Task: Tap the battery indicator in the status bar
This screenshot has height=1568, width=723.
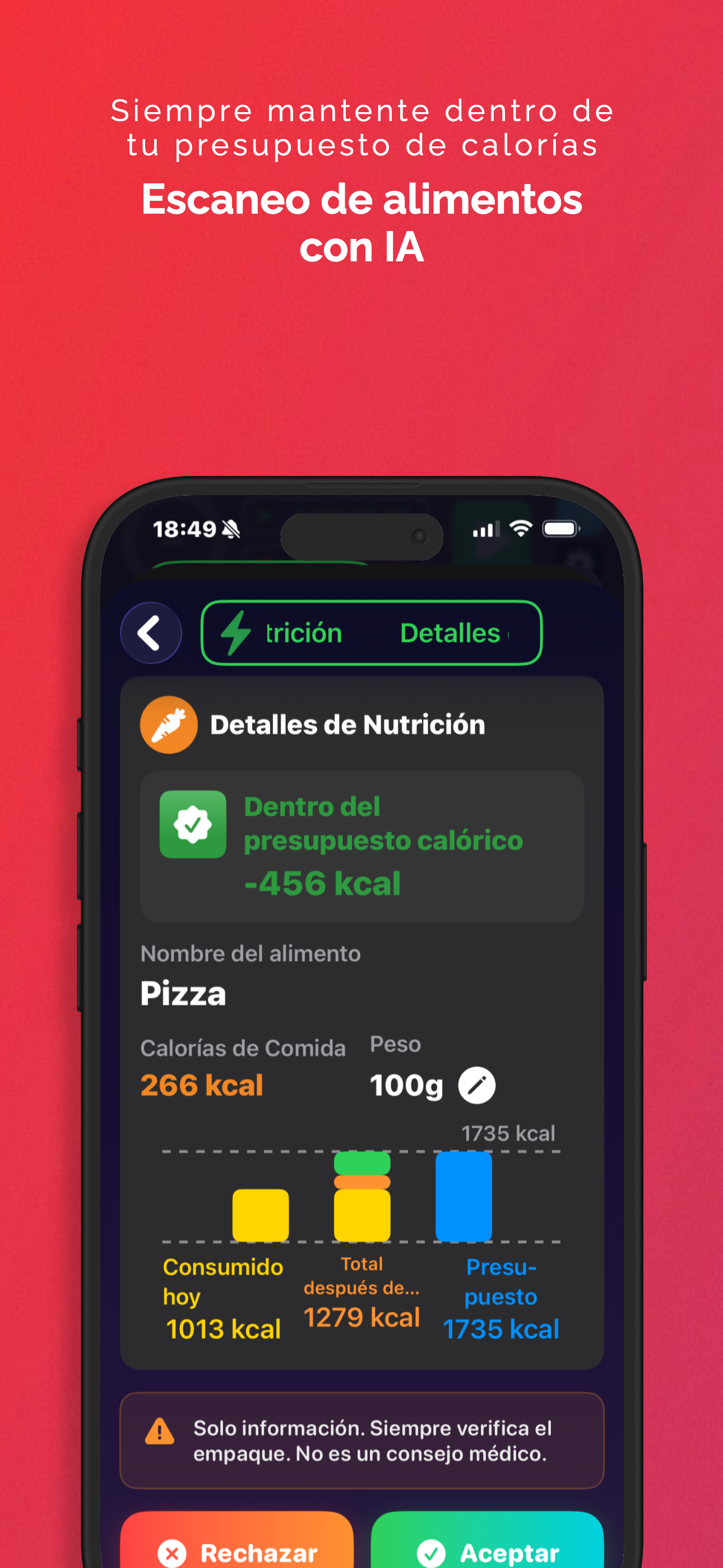Action: (560, 528)
